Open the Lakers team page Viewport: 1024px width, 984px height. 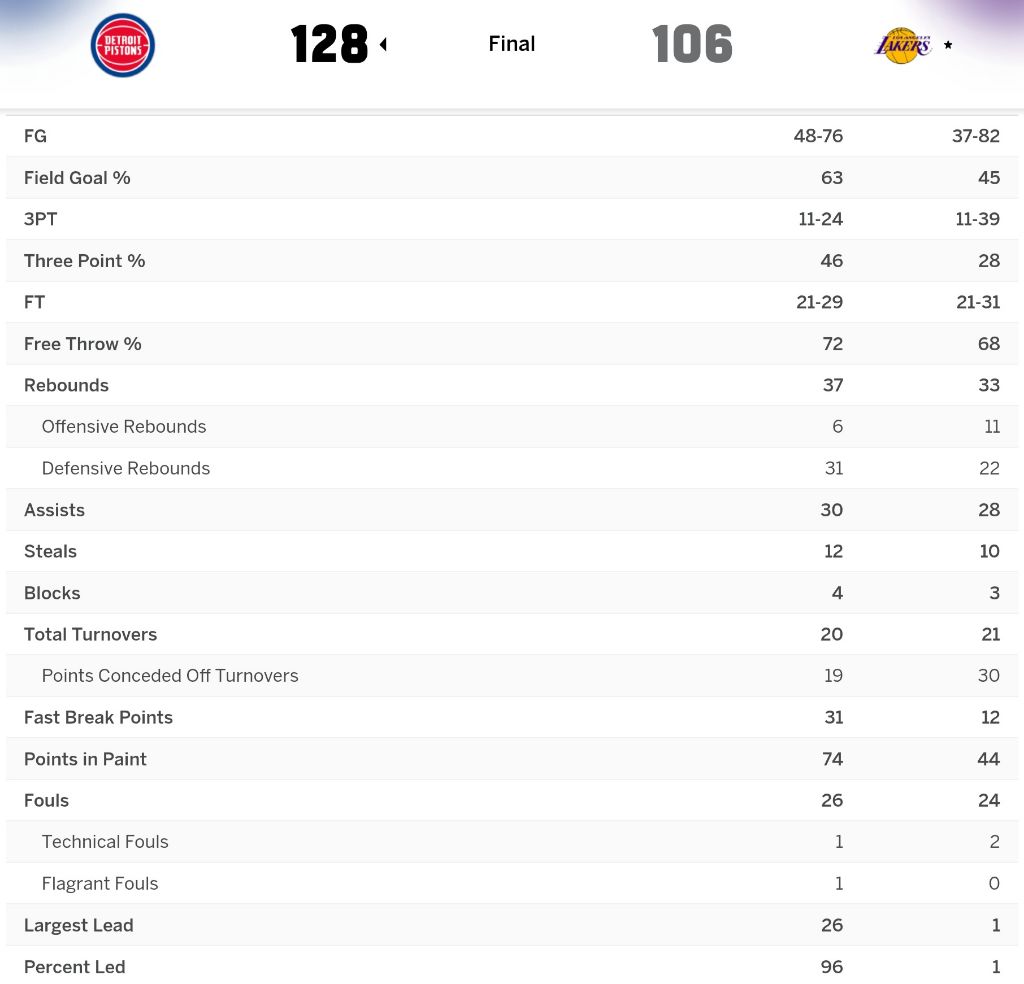pyautogui.click(x=903, y=45)
